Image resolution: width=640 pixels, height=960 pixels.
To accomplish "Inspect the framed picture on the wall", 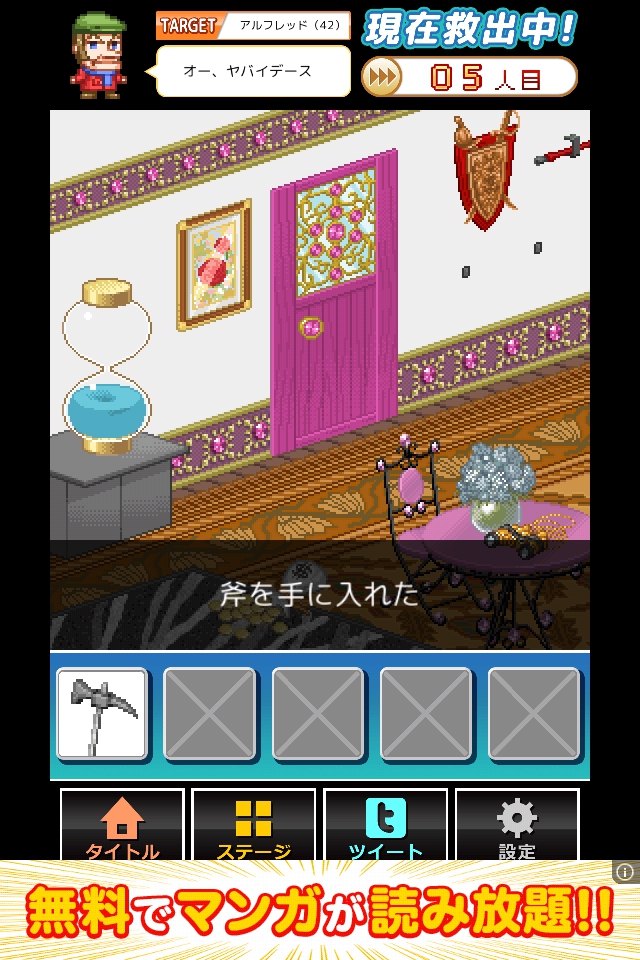I will click(214, 264).
